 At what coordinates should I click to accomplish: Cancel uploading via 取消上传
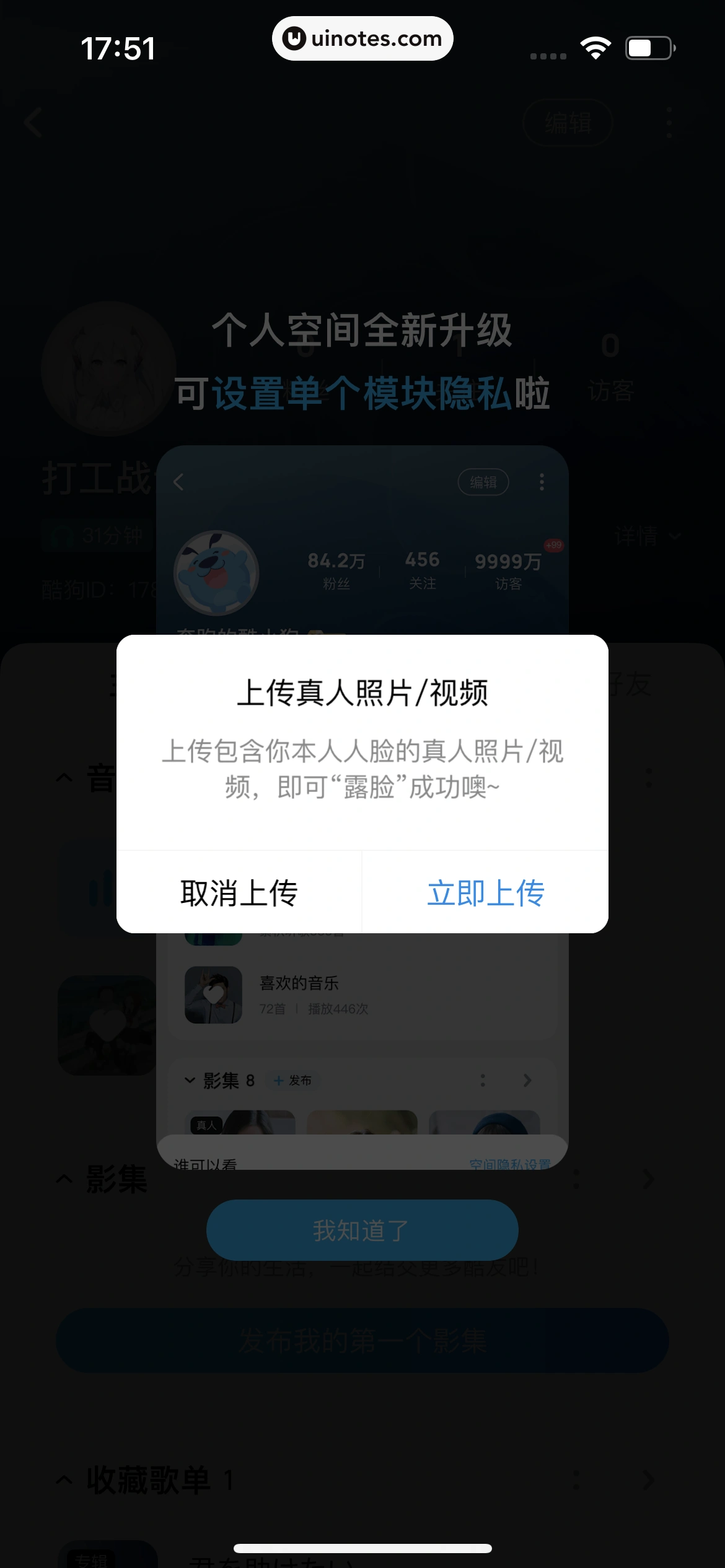[239, 892]
